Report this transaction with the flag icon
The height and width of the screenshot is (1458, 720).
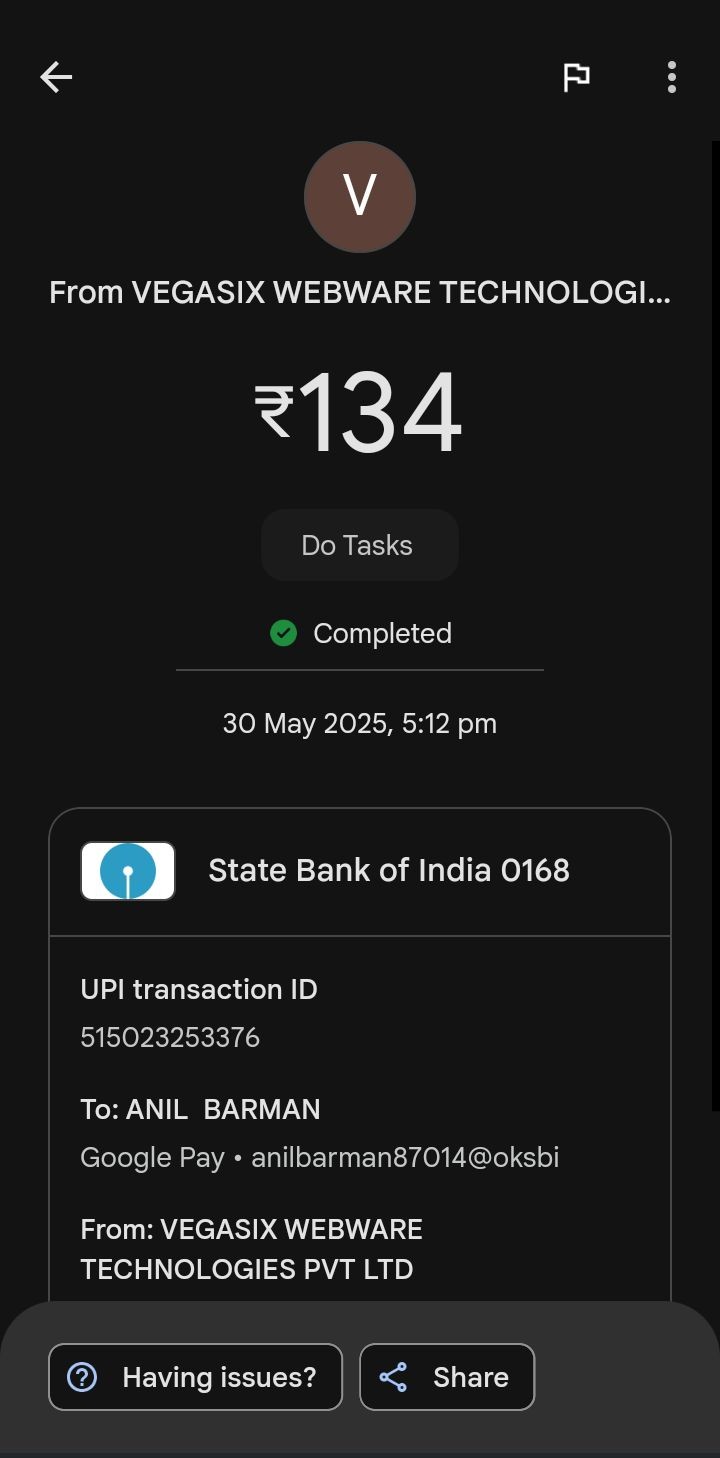(576, 77)
